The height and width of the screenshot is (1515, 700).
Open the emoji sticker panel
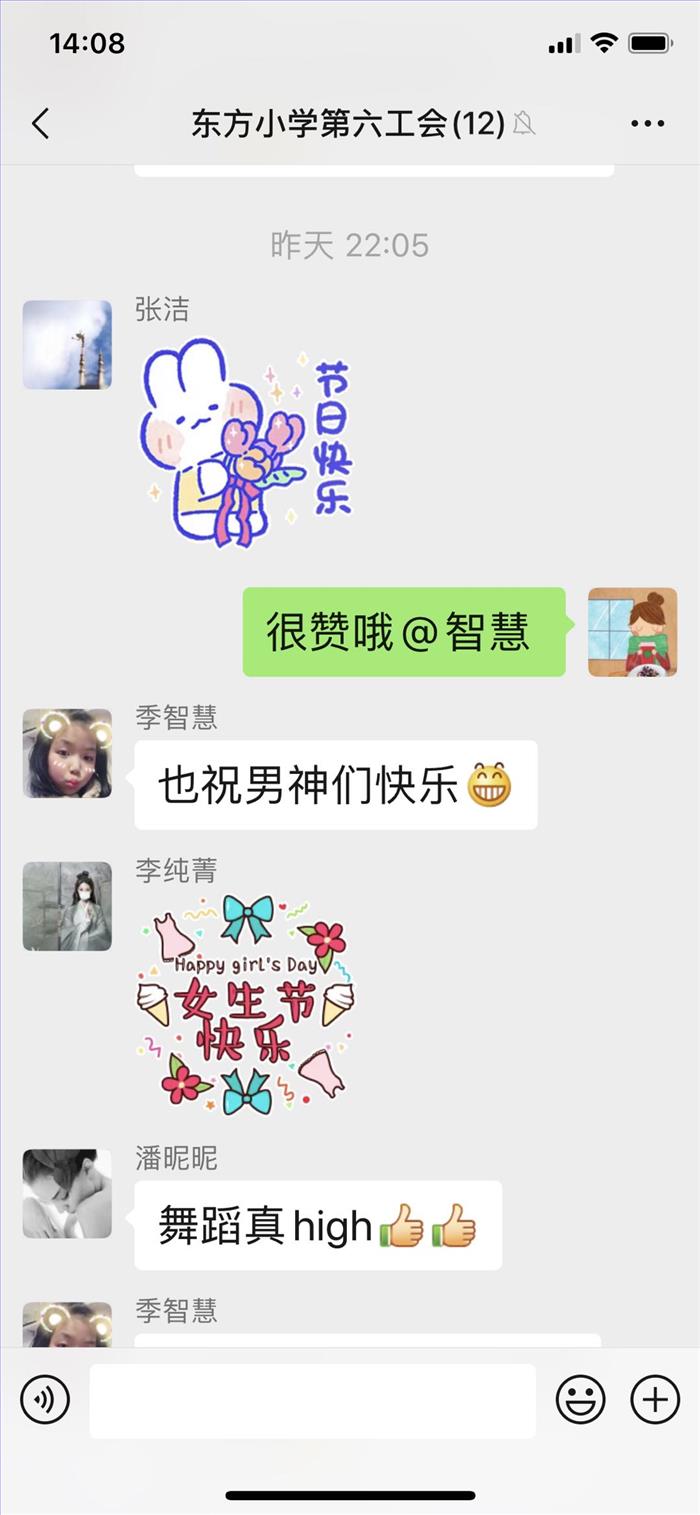coord(580,1399)
